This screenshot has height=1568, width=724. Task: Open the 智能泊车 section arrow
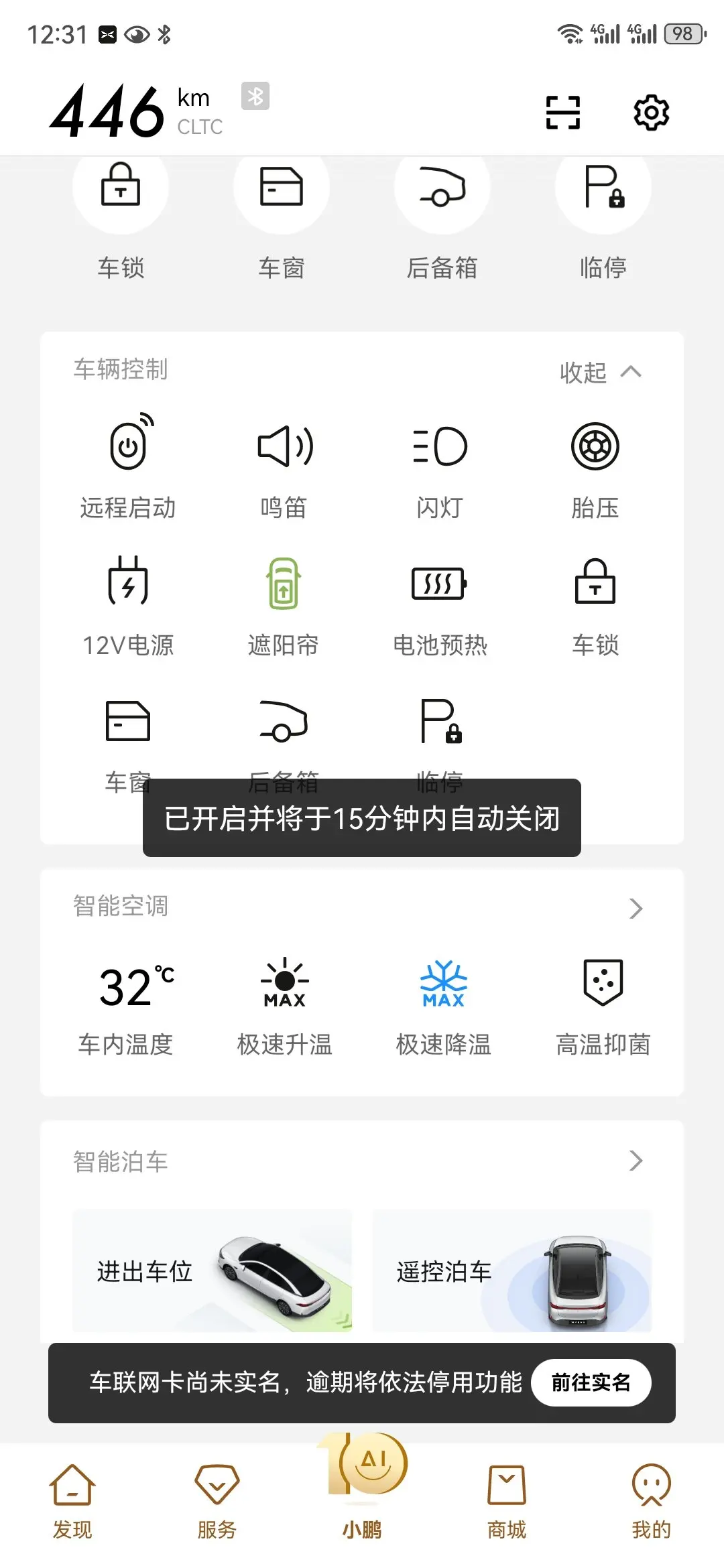click(x=636, y=1161)
